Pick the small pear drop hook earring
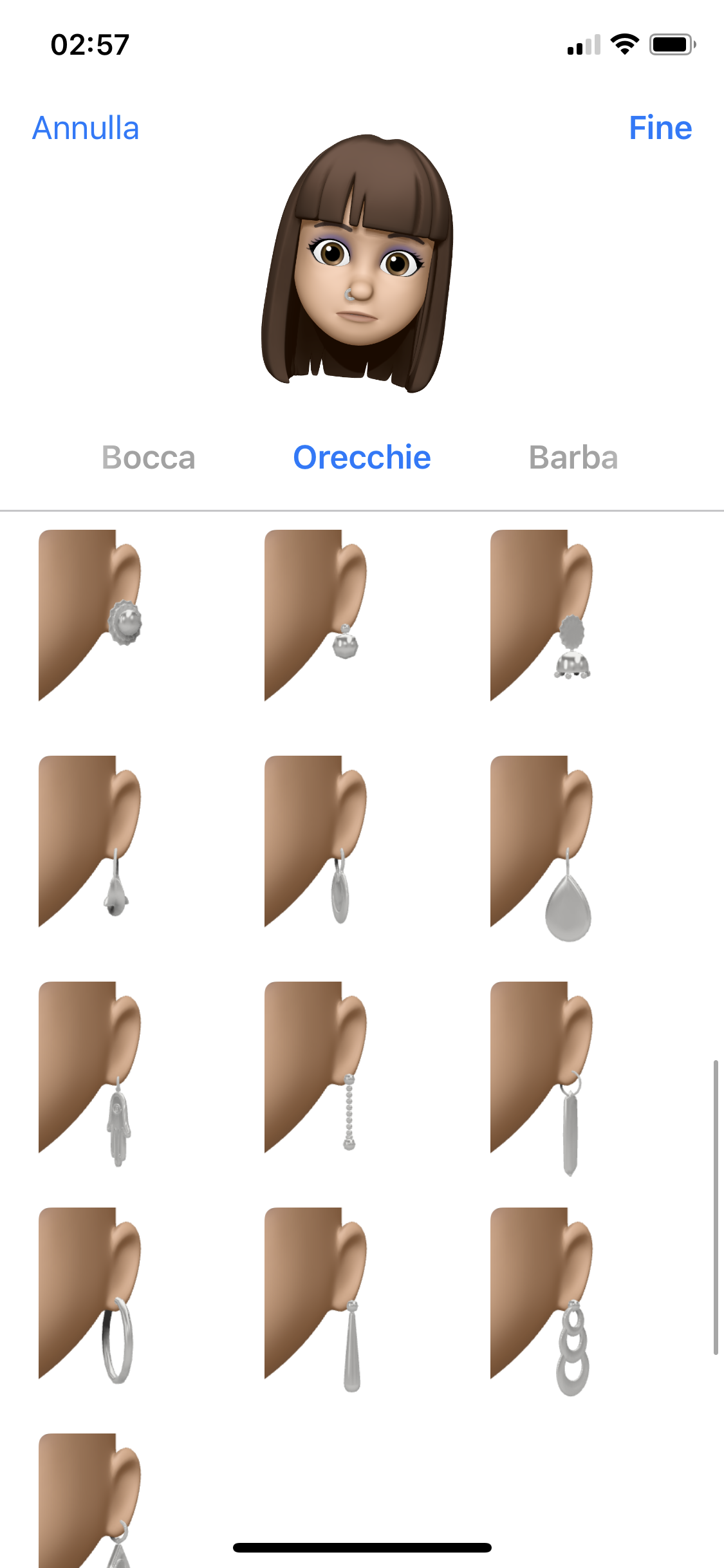Screen dimensions: 724x1568 pos(91,841)
